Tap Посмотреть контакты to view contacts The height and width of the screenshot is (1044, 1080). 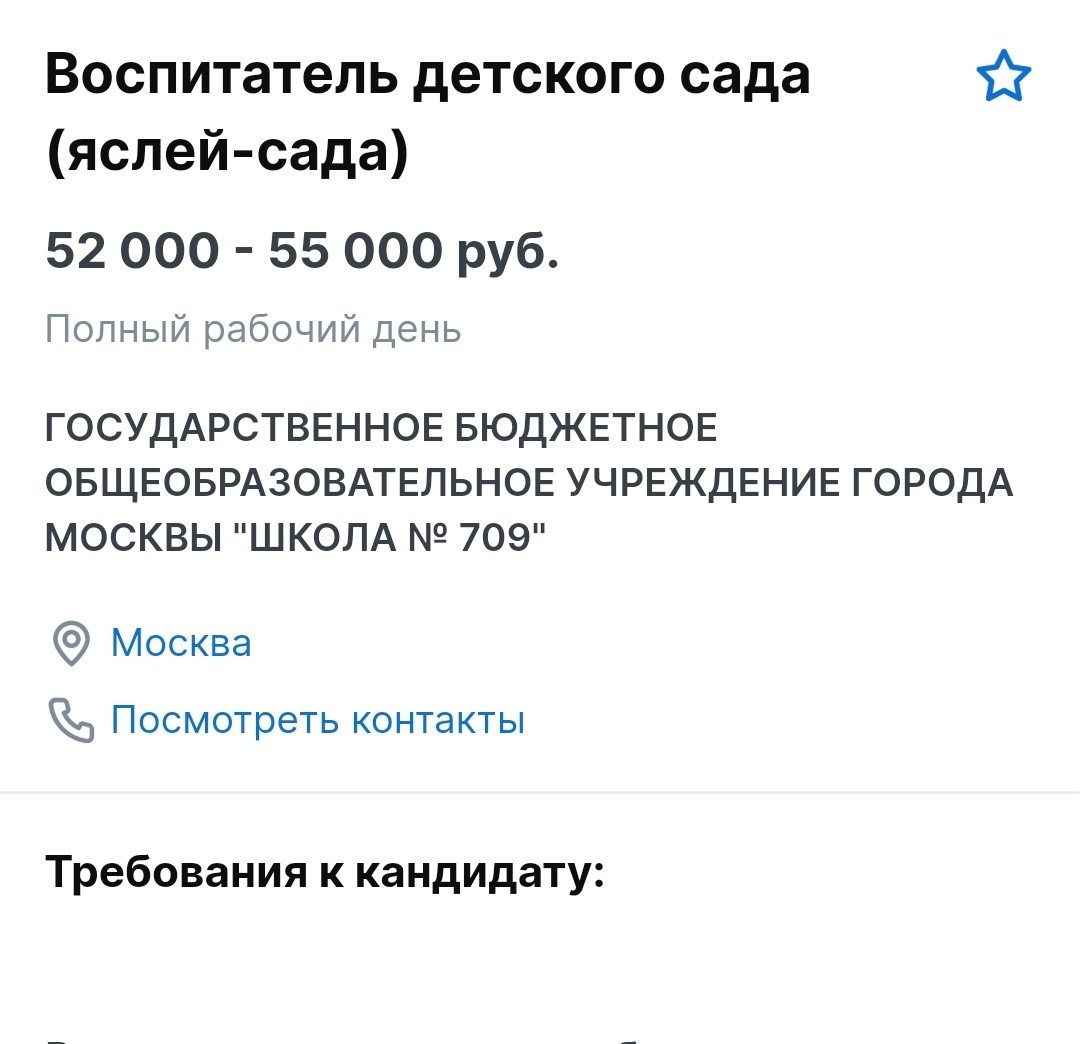point(317,720)
